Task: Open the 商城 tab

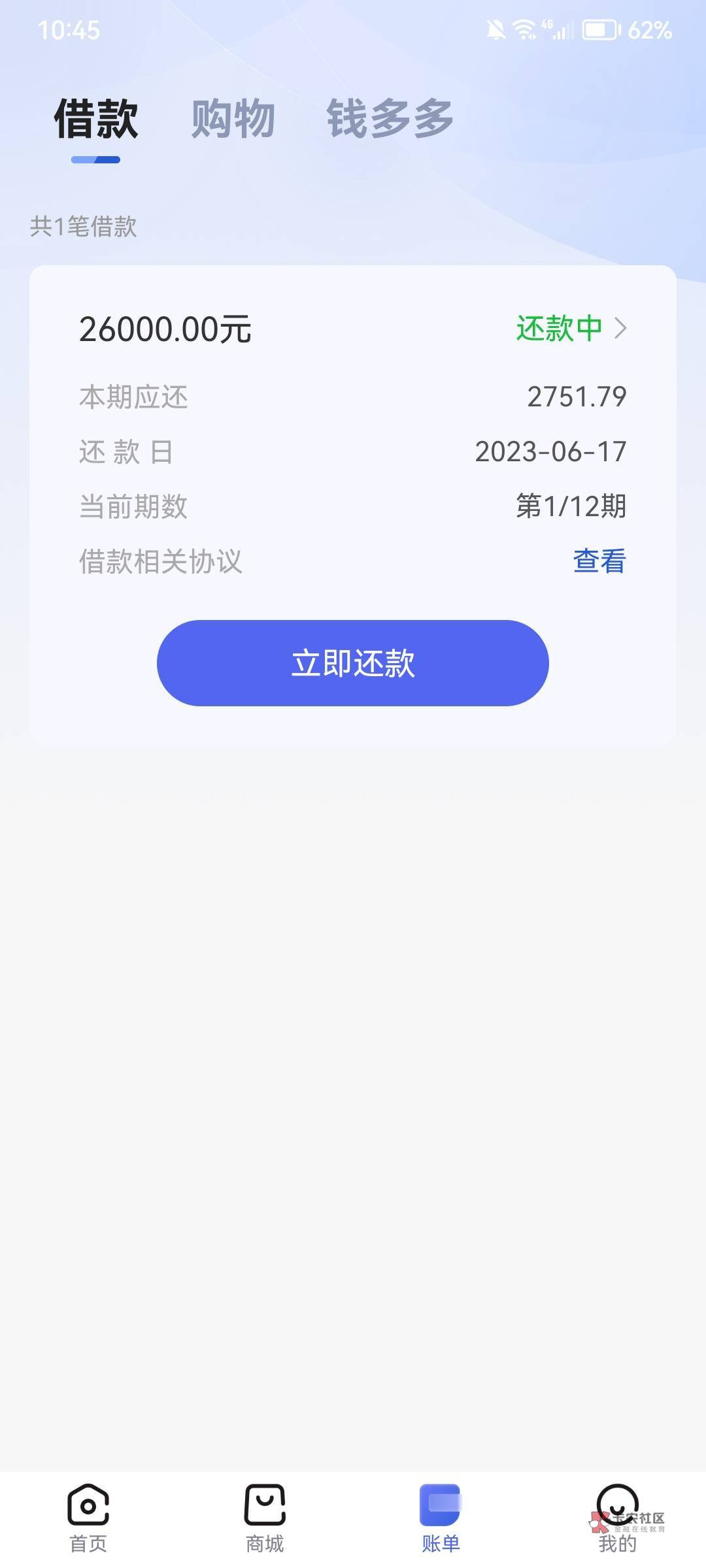Action: pyautogui.click(x=265, y=1518)
